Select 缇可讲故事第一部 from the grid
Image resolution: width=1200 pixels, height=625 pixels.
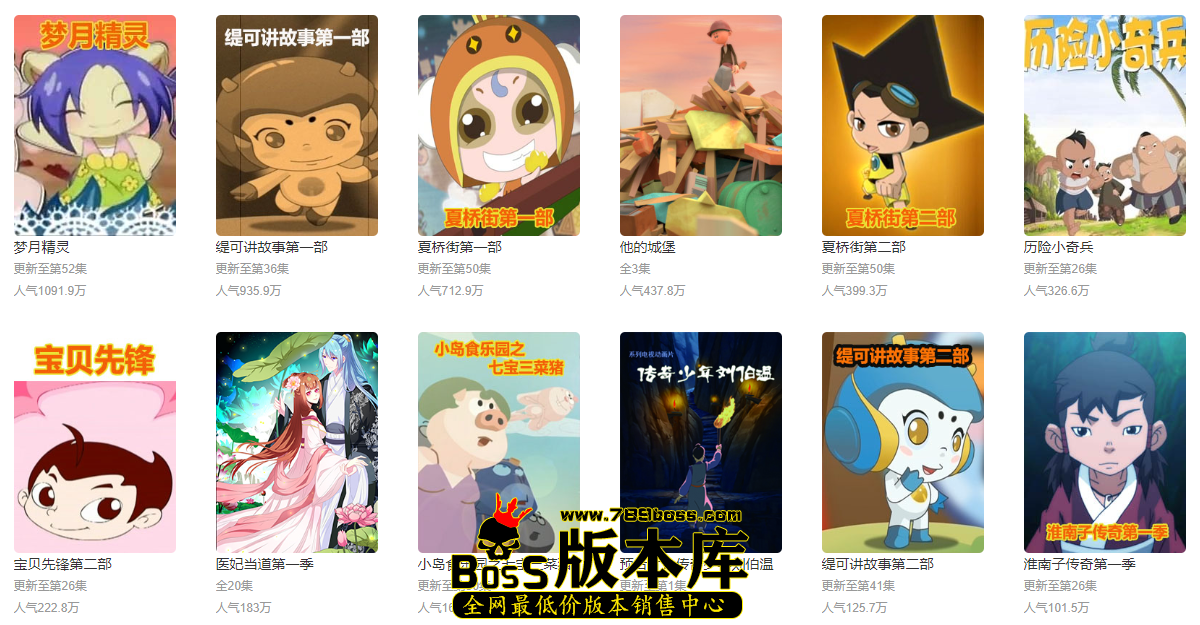click(297, 125)
